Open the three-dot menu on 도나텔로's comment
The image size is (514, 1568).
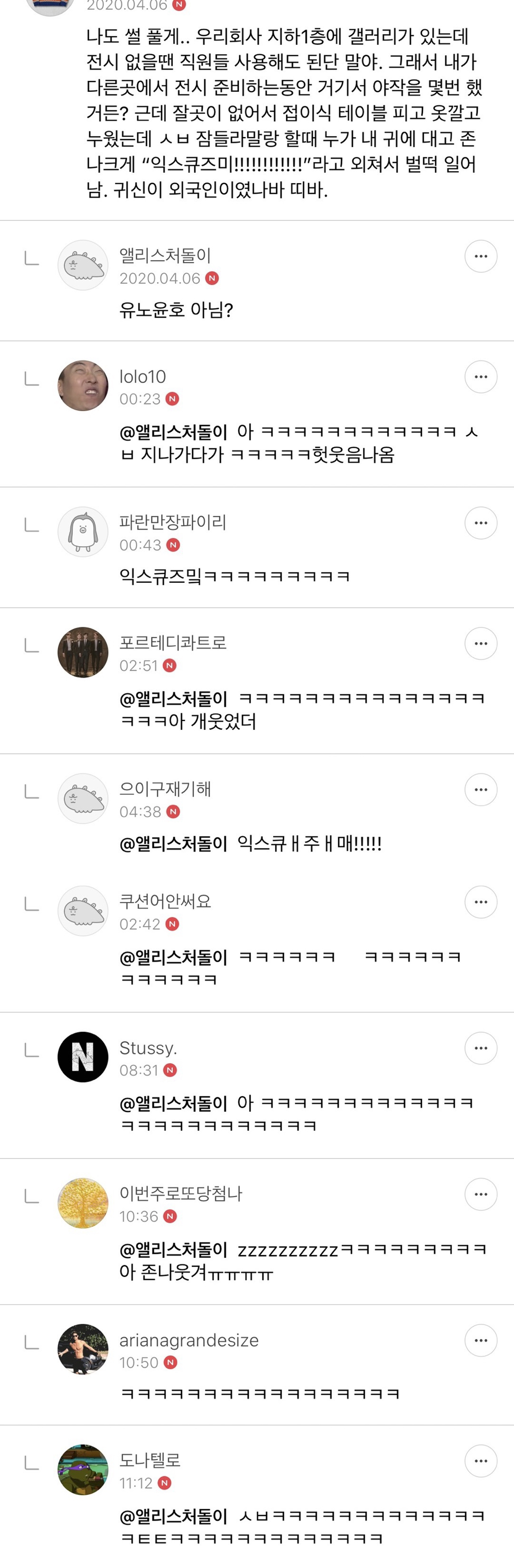click(x=480, y=1461)
